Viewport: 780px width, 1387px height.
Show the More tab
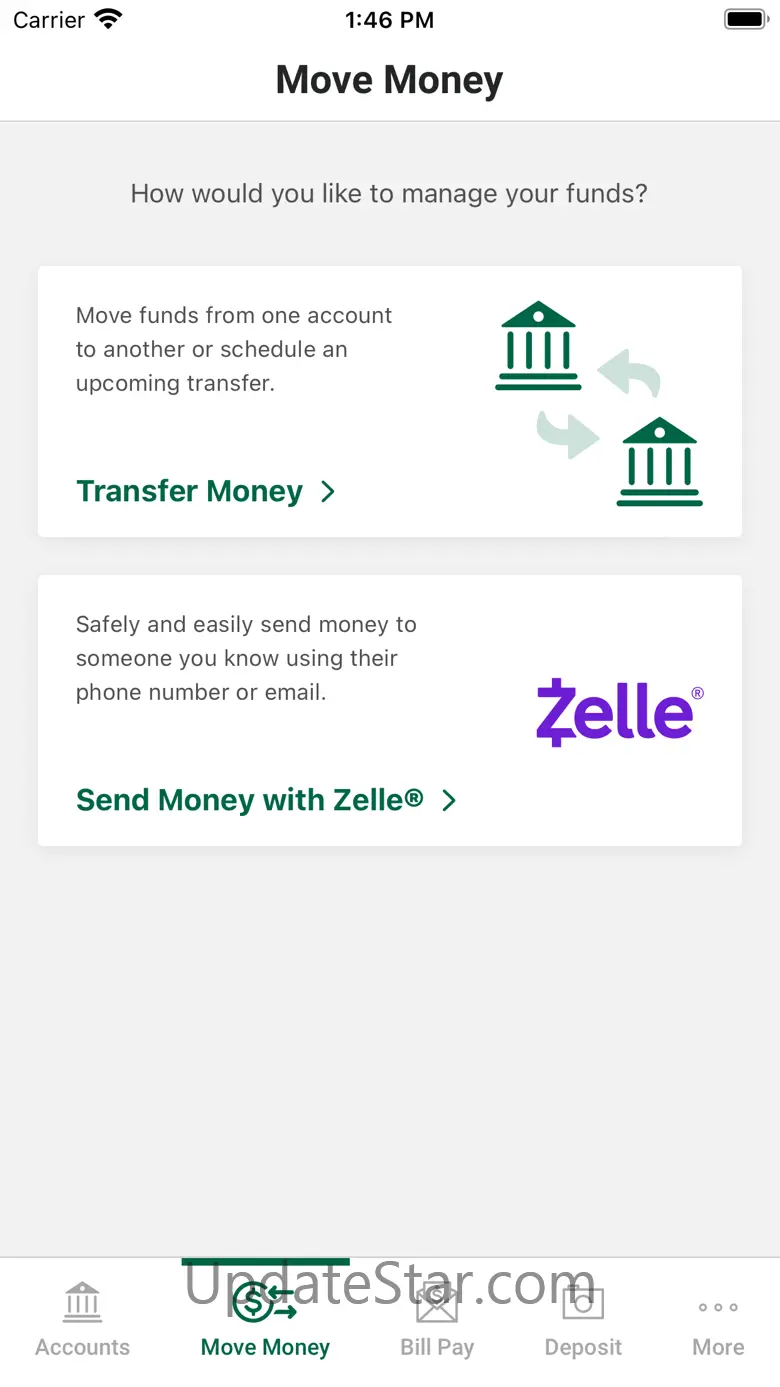coord(718,1320)
